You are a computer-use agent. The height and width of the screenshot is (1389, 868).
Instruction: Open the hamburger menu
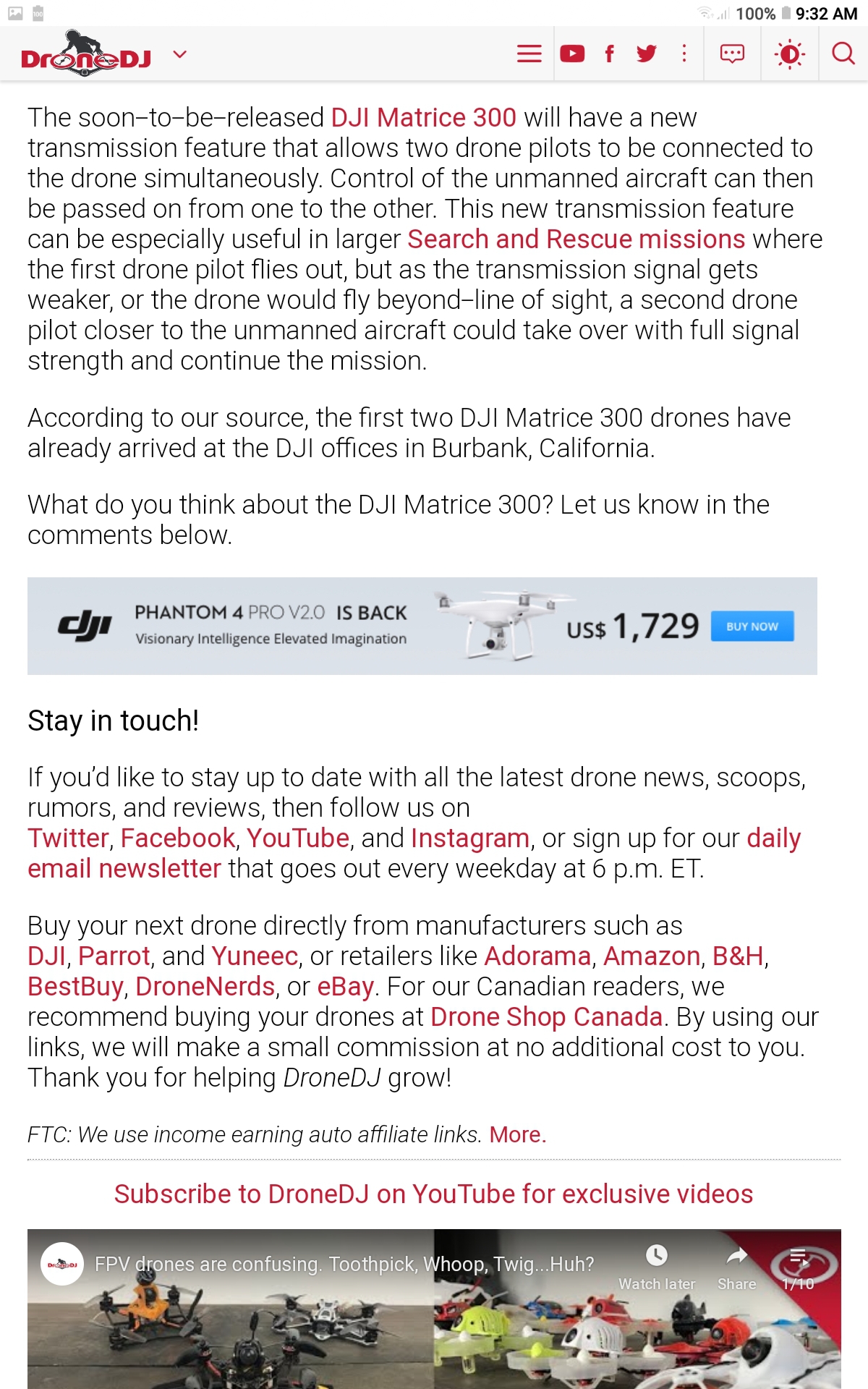(529, 54)
